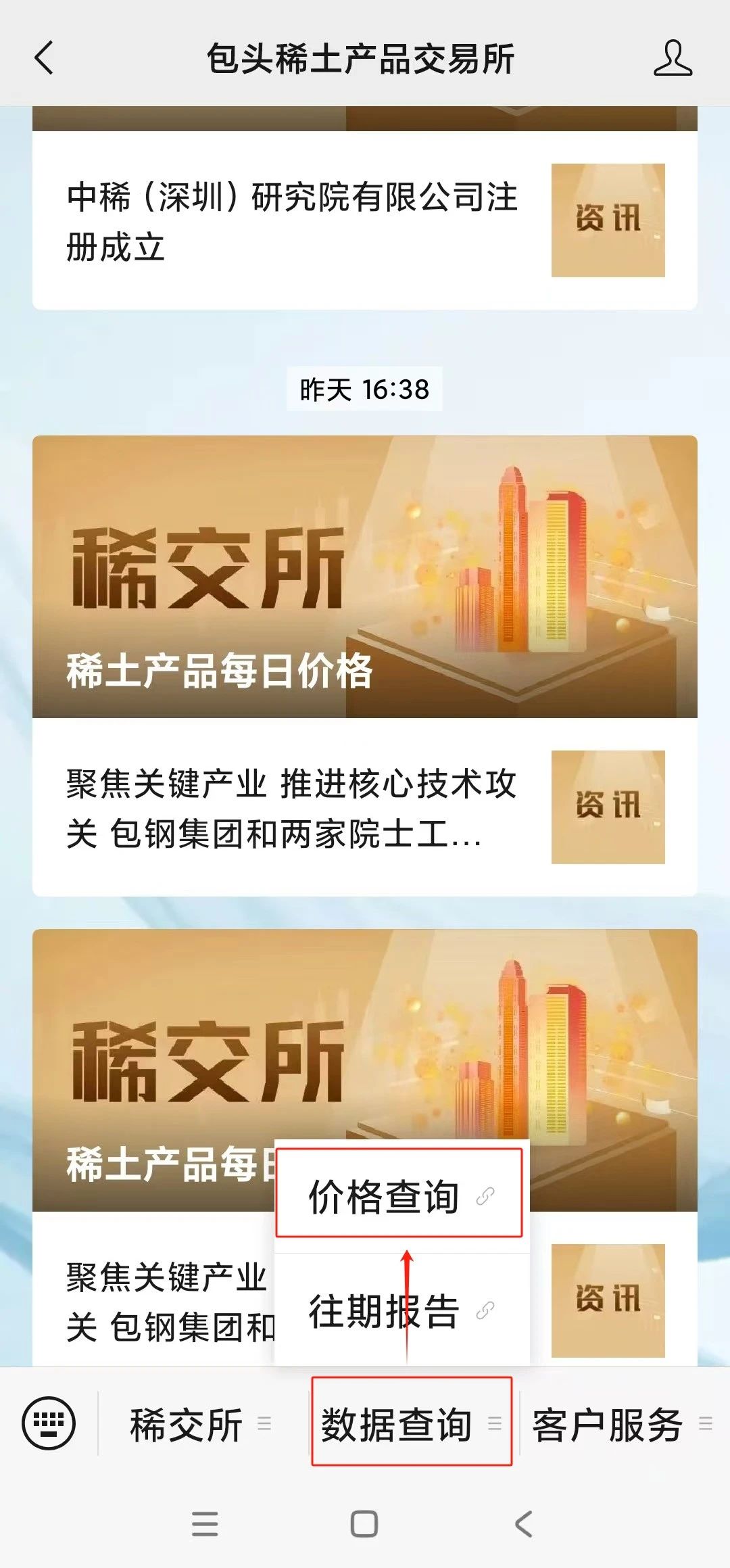Image resolution: width=730 pixels, height=1568 pixels.
Task: Select 往期报告 in the popup menu
Action: tap(399, 1310)
